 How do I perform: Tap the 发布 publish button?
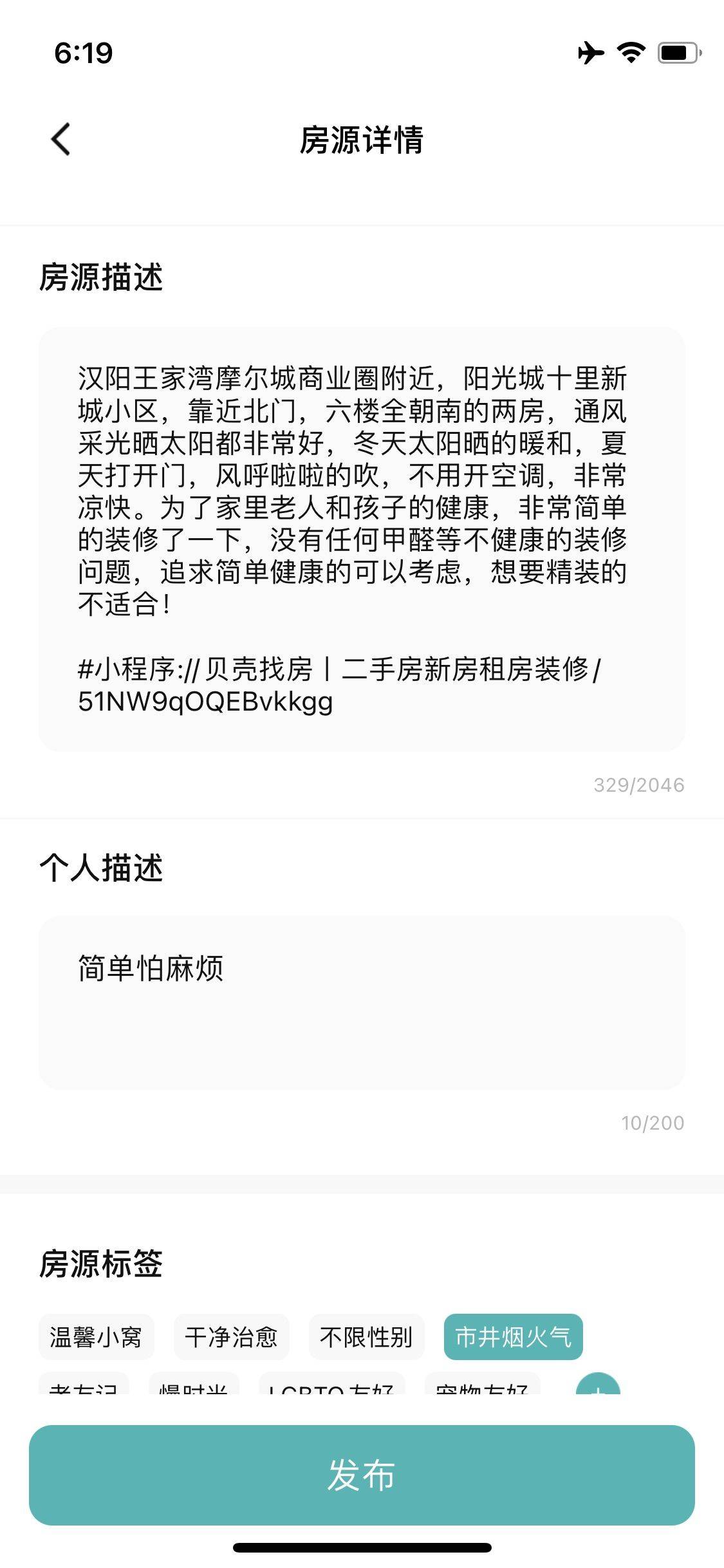[362, 1475]
